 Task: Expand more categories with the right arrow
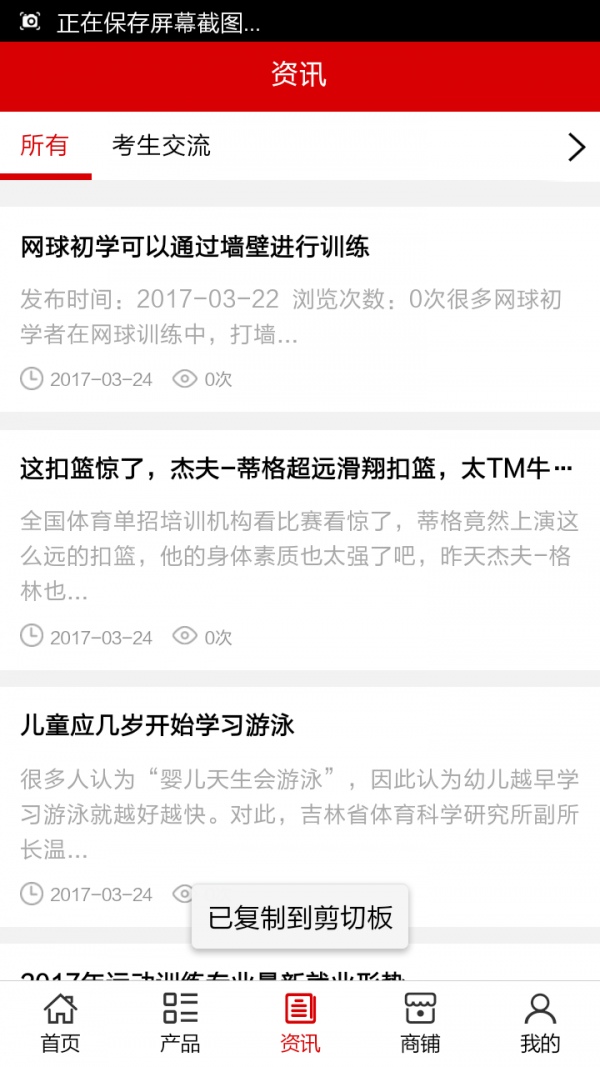(576, 147)
